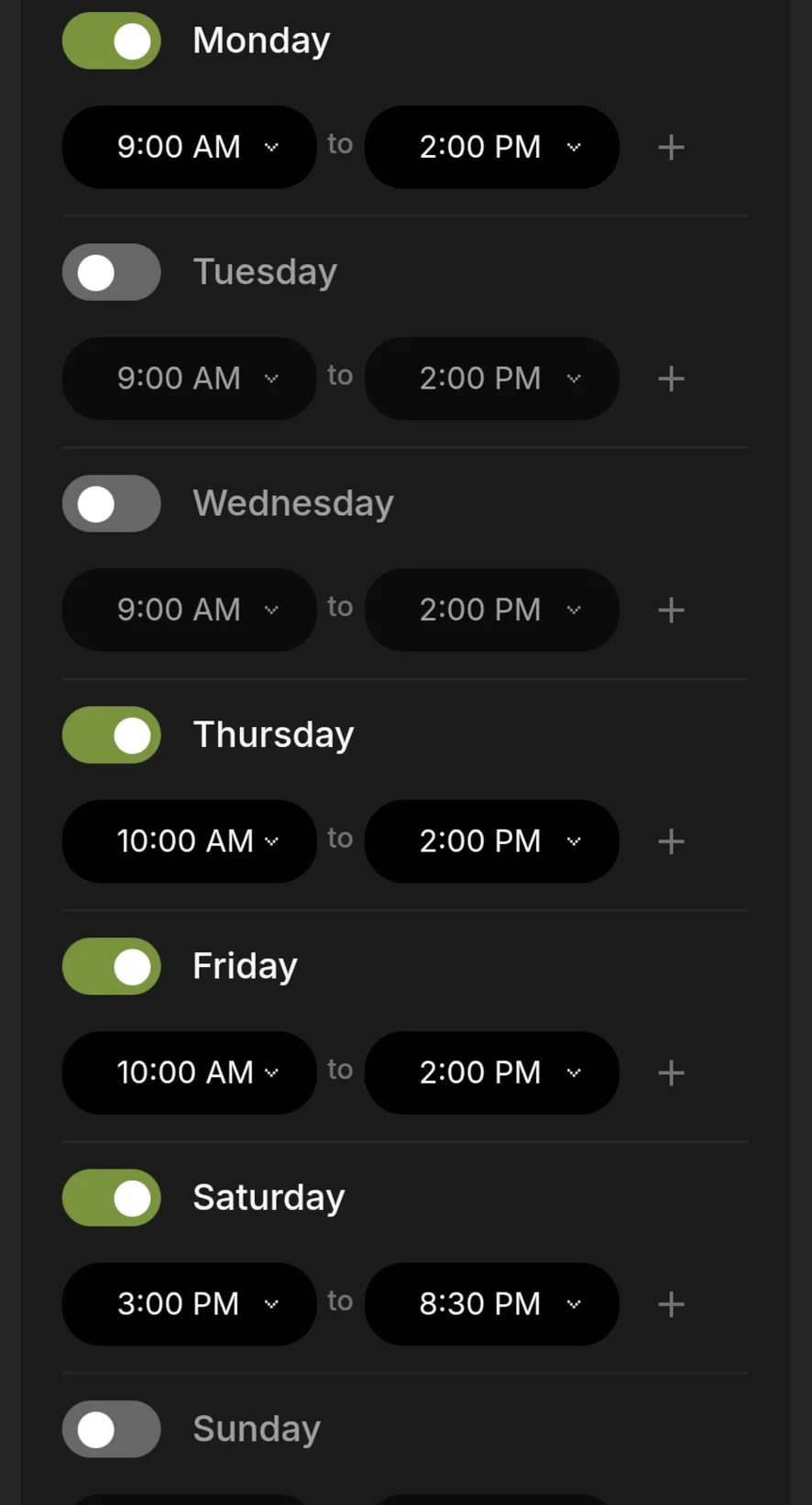Enable Wednesday availability

(112, 503)
